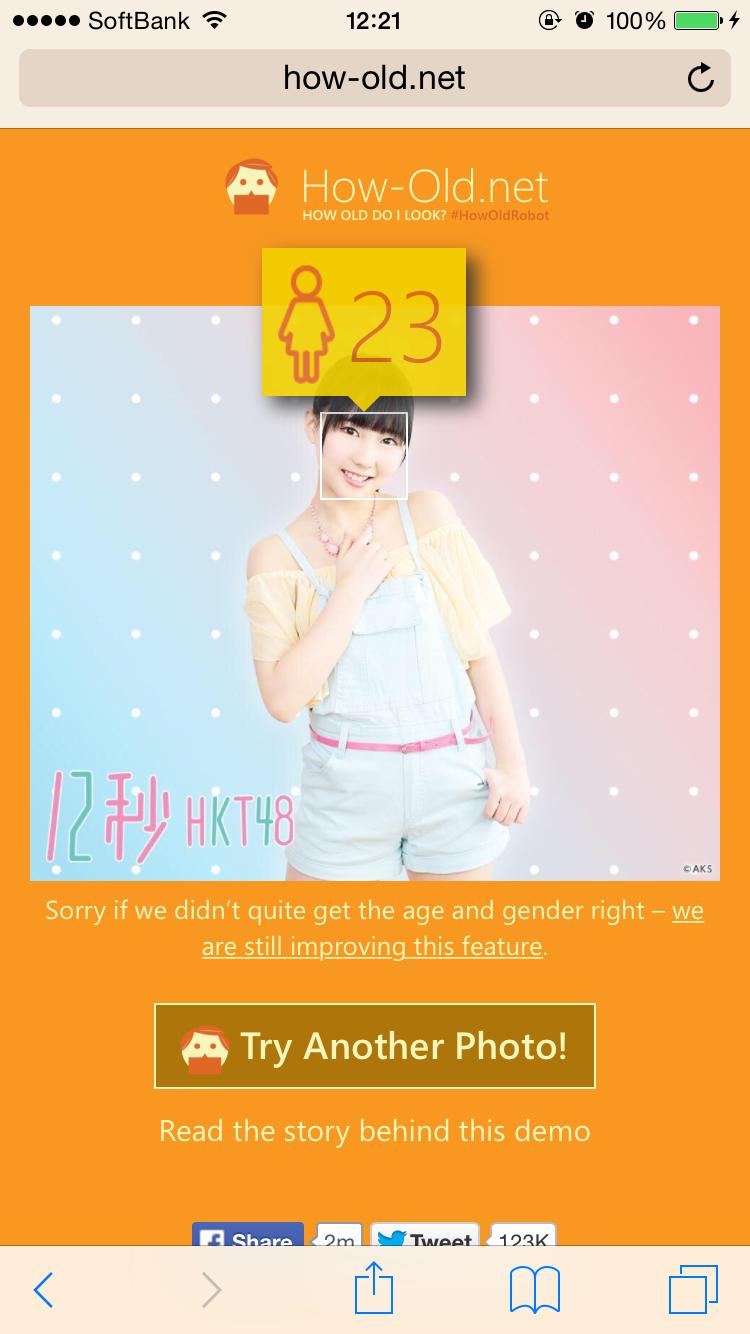Open the Safari share sheet

coord(375,1288)
